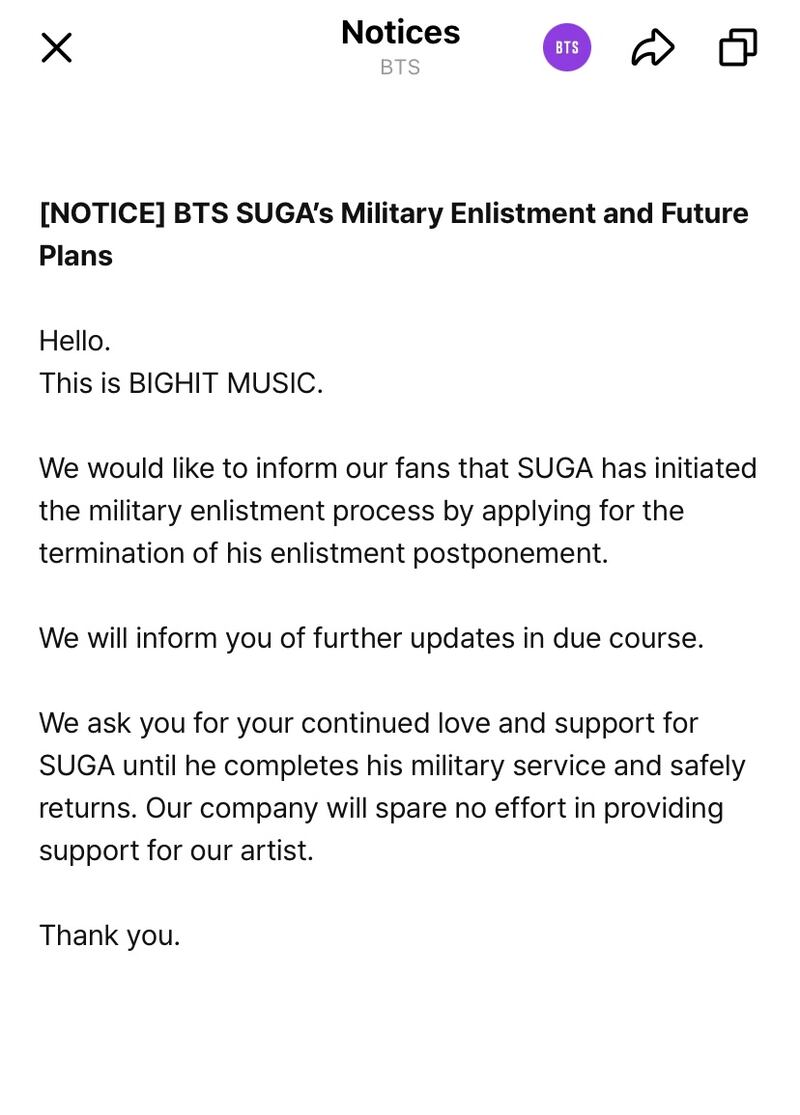Share this SUGA enlistment notice
Viewport: 800px width, 1115px height.
click(652, 47)
